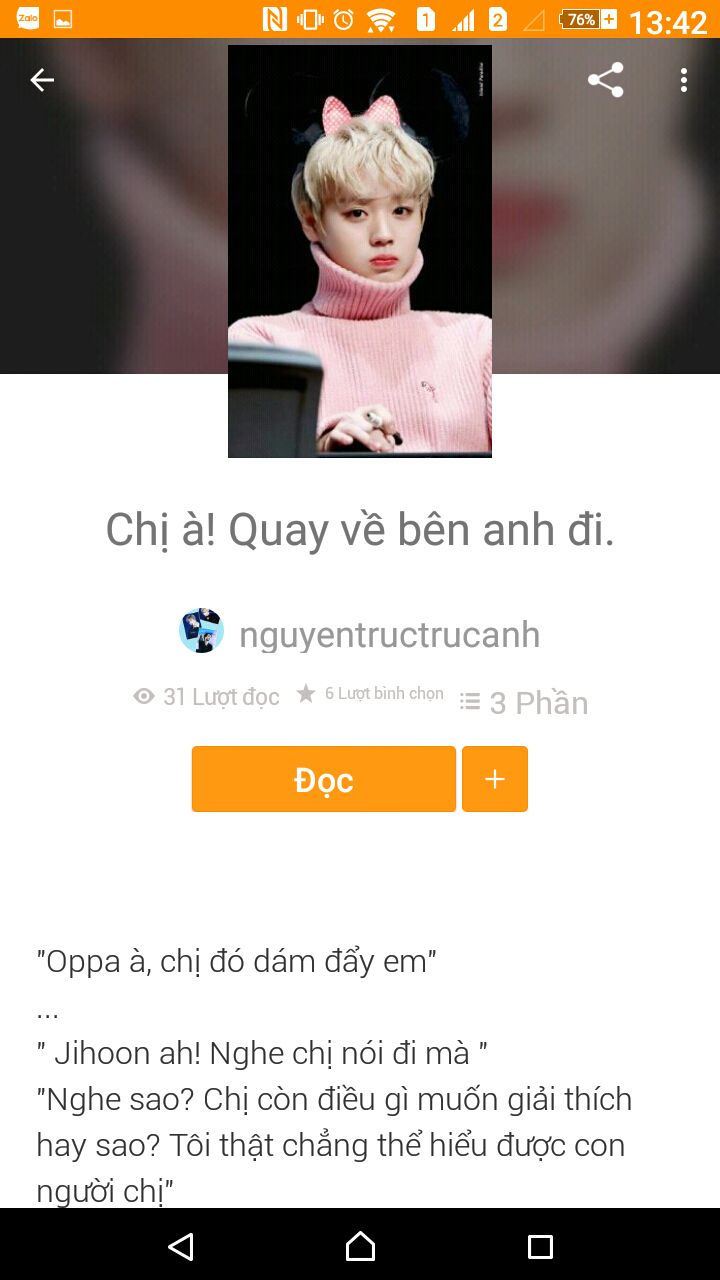
Task: Open the overflow menu
Action: tap(684, 80)
